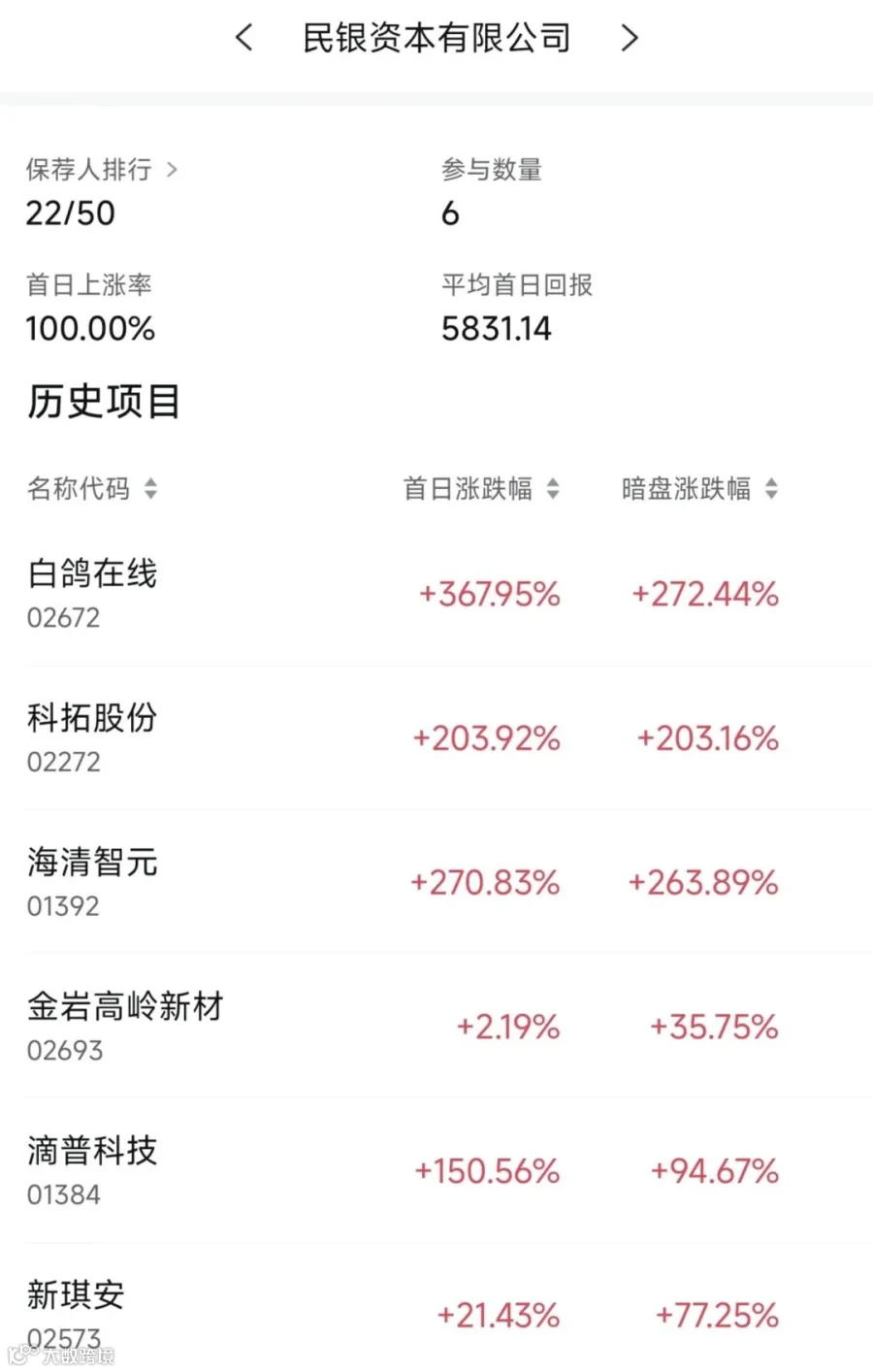873x1372 pixels.
Task: Open the 海清智元 01392 row
Action: coord(436,882)
